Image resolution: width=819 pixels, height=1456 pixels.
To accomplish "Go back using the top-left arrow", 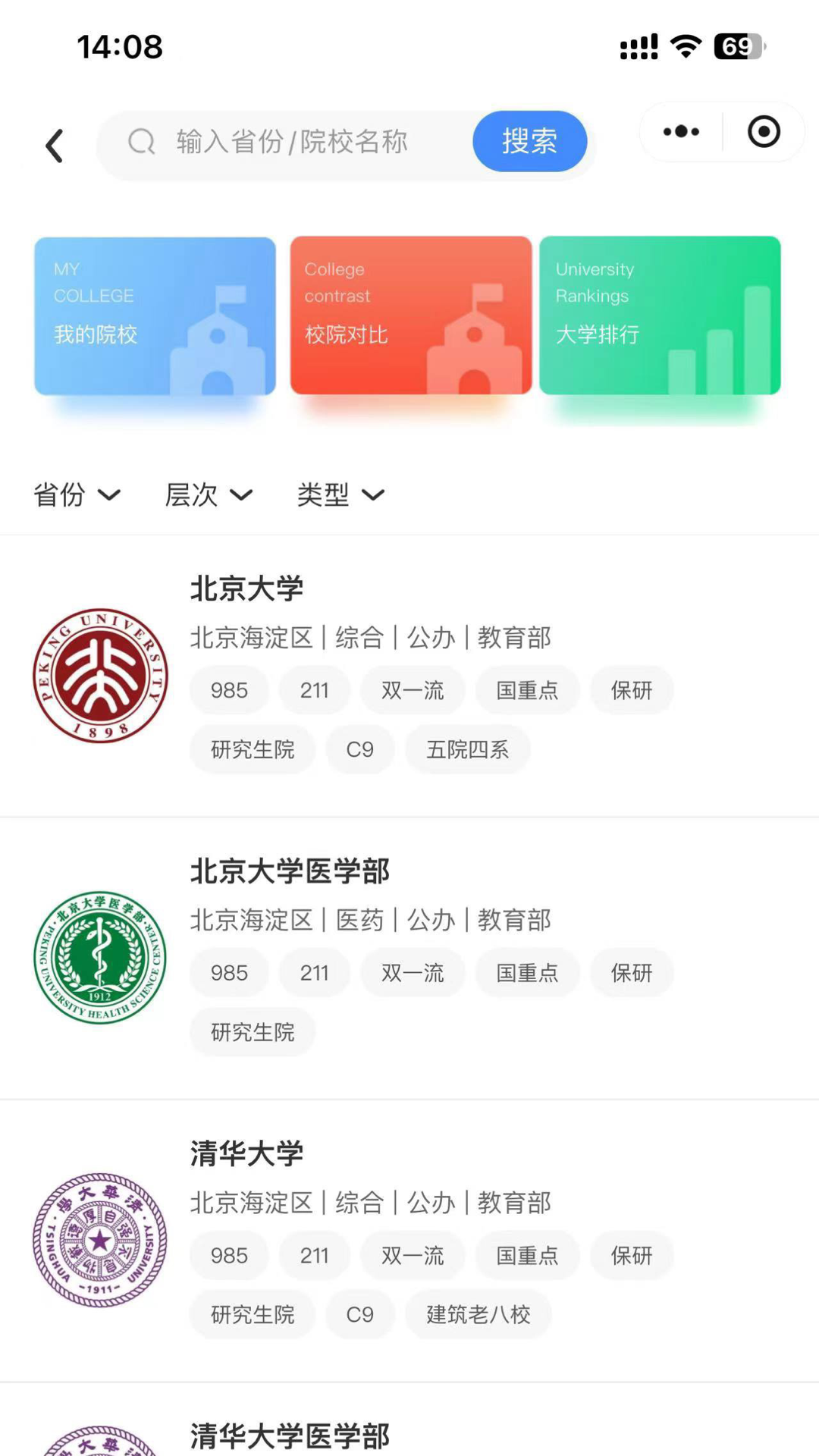I will pyautogui.click(x=55, y=146).
